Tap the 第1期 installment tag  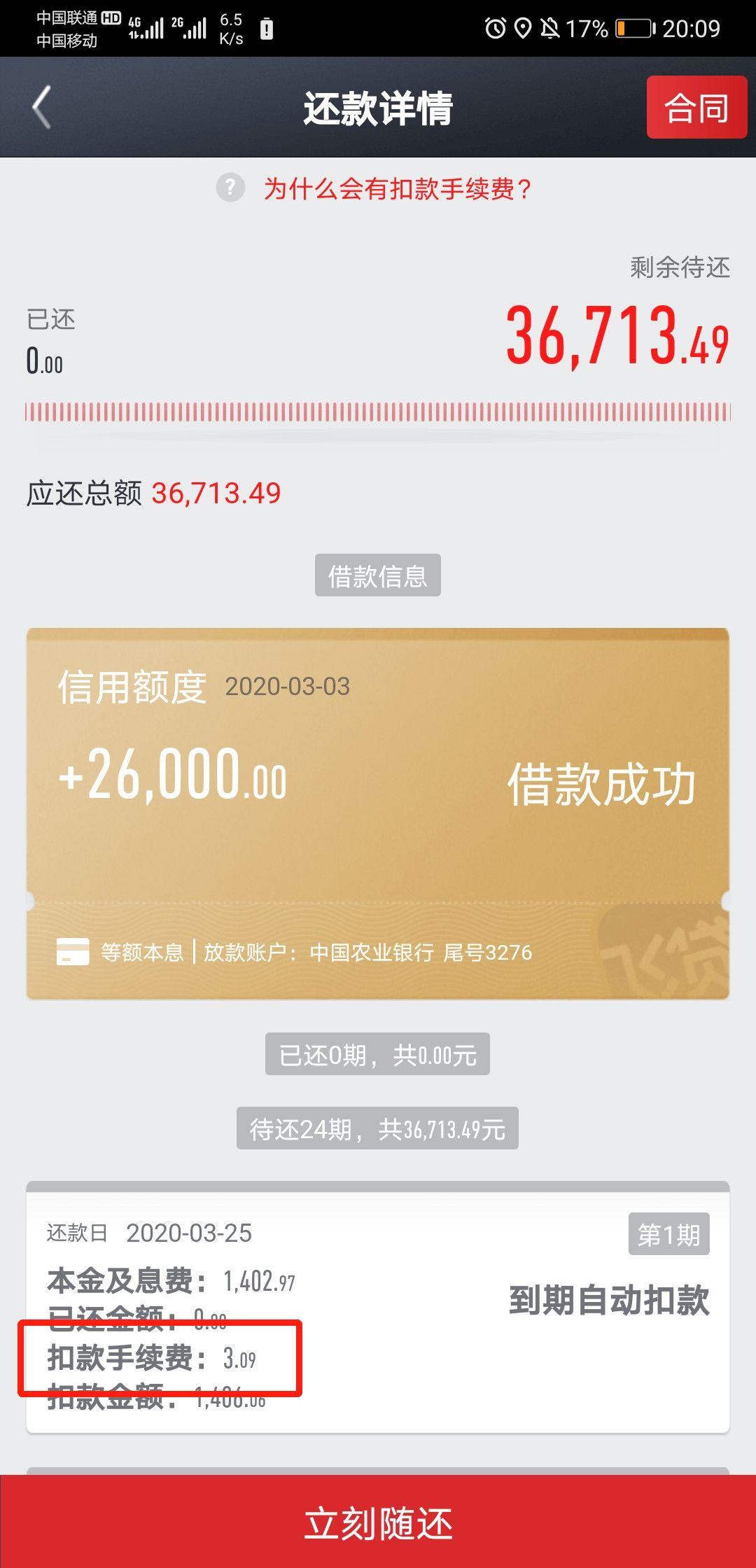tap(666, 1231)
